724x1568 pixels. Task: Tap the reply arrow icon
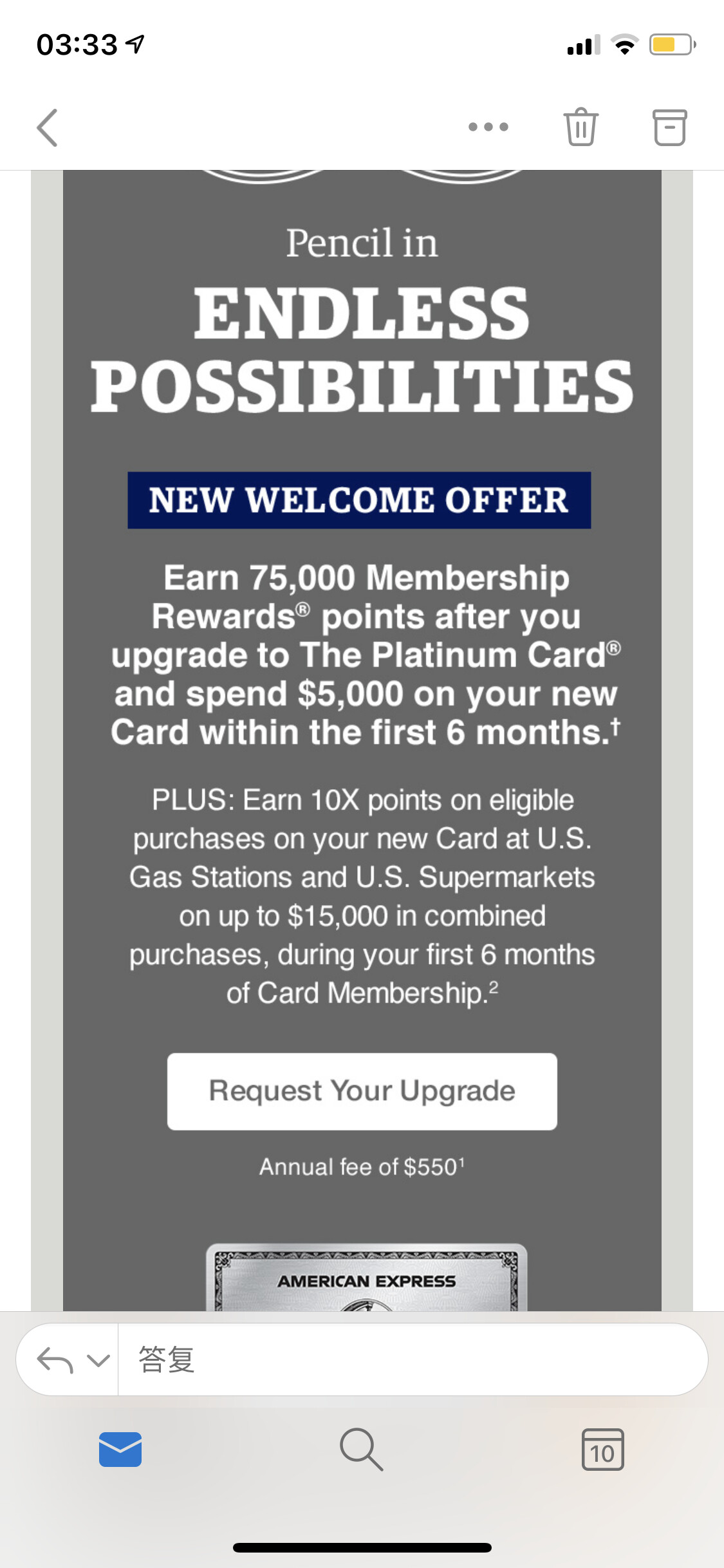(x=54, y=1360)
